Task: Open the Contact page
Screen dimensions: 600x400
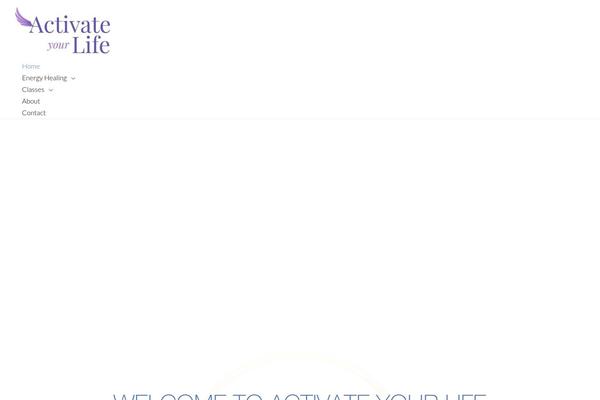Action: tap(34, 113)
